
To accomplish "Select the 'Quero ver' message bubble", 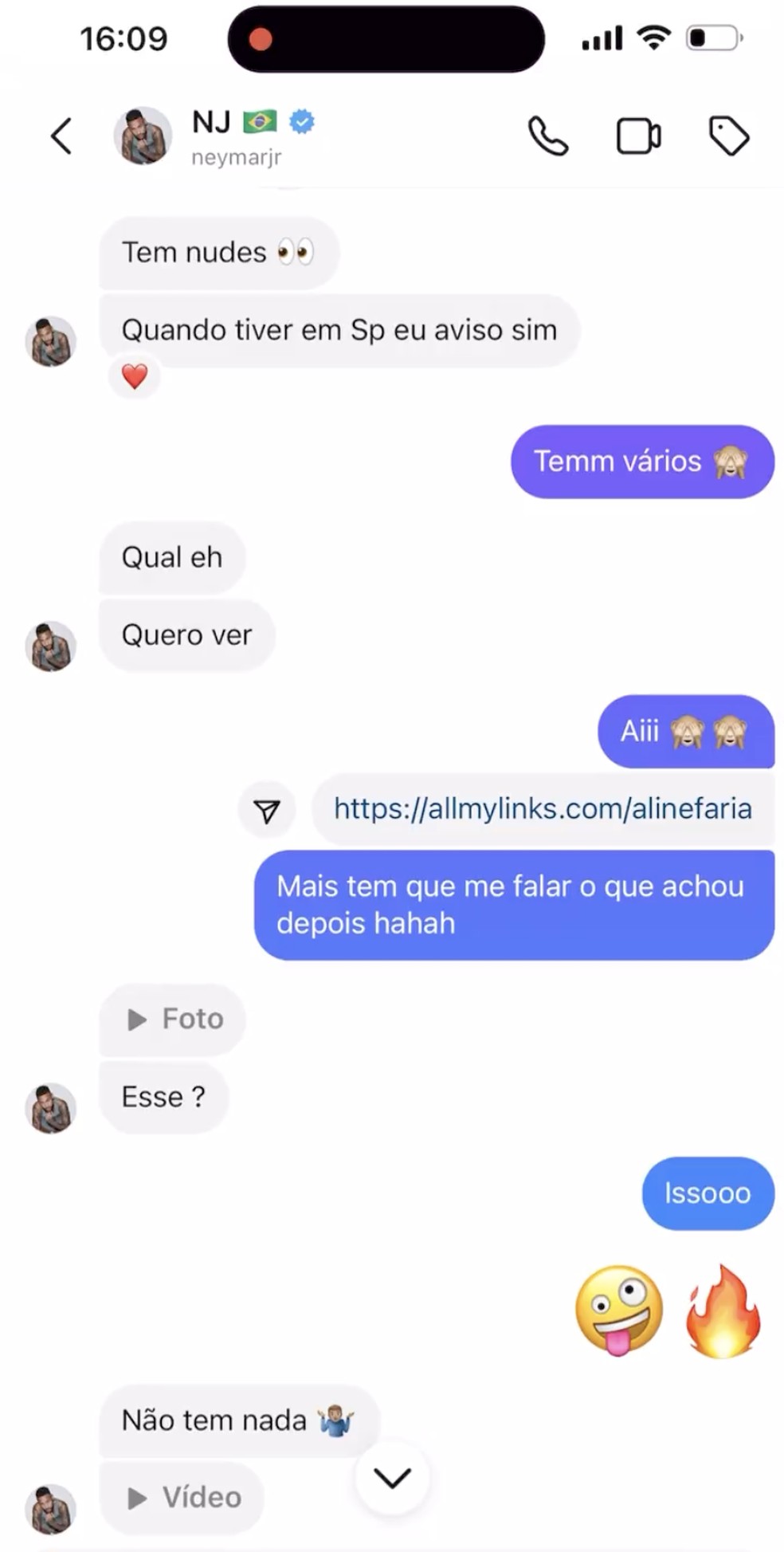I will coord(186,635).
